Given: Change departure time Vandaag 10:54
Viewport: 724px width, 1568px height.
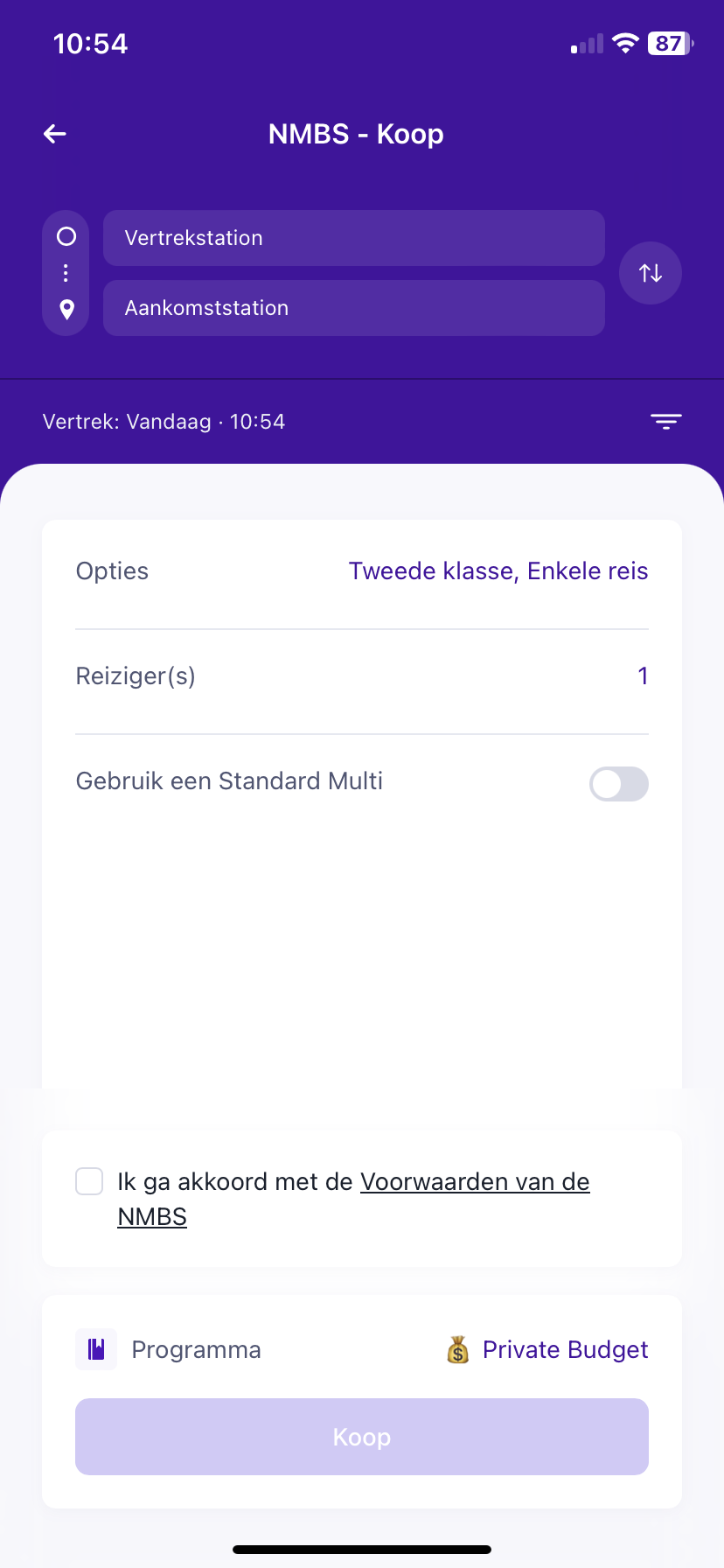Looking at the screenshot, I should click(x=164, y=422).
